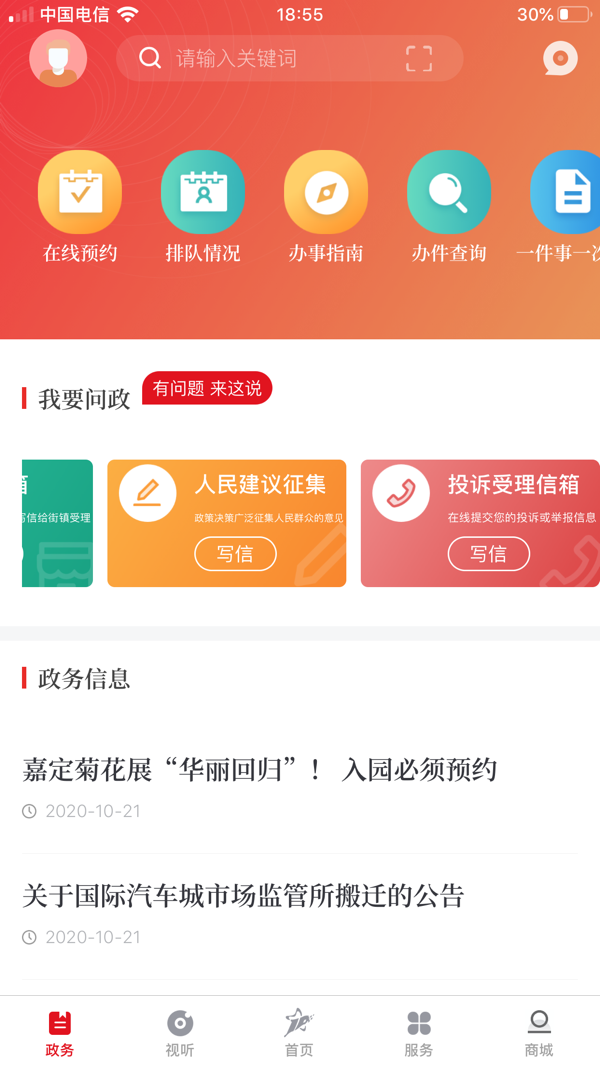
Task: Tap 写信 under 投诉受理信箱
Action: pos(488,554)
